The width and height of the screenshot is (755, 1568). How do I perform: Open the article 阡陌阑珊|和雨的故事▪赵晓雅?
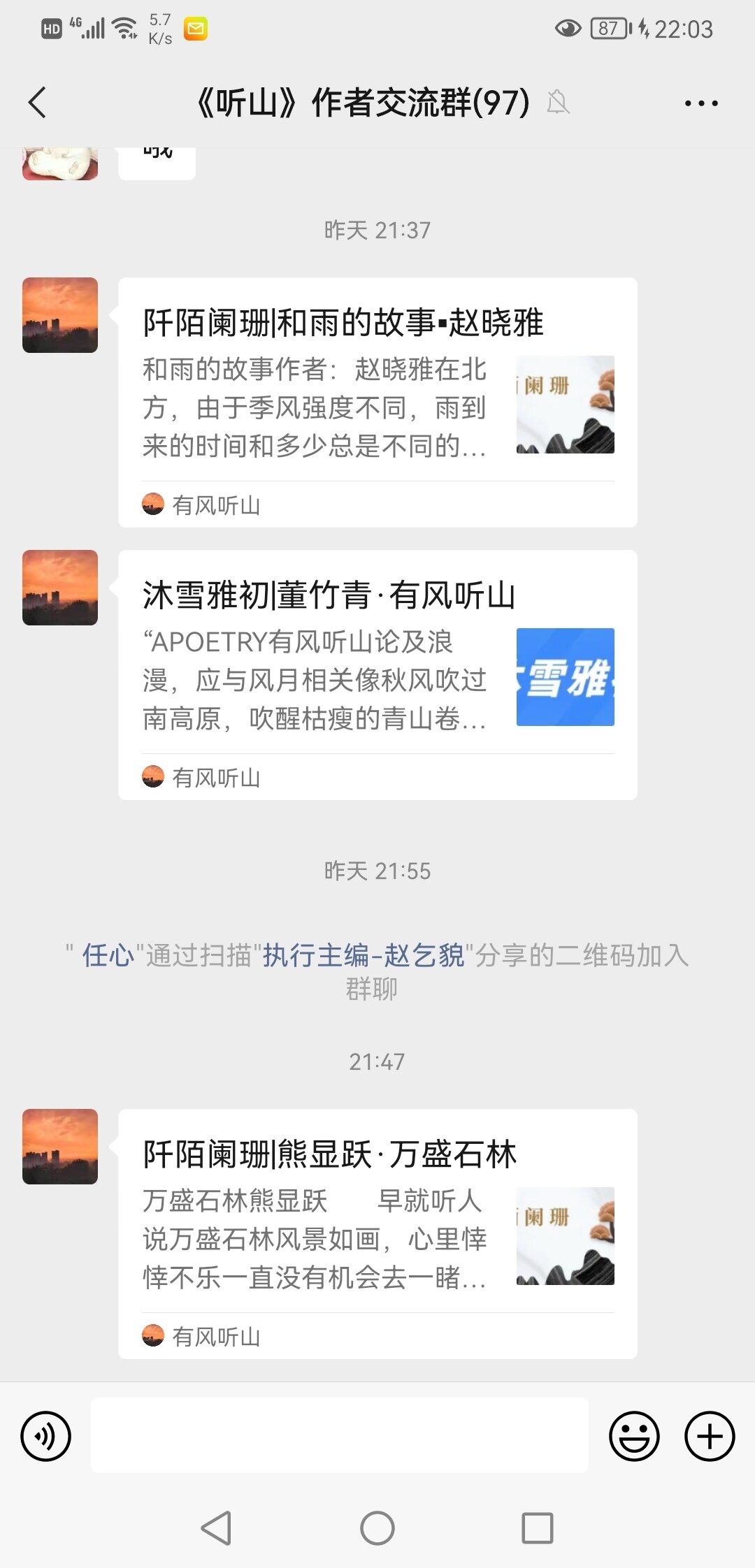point(377,402)
